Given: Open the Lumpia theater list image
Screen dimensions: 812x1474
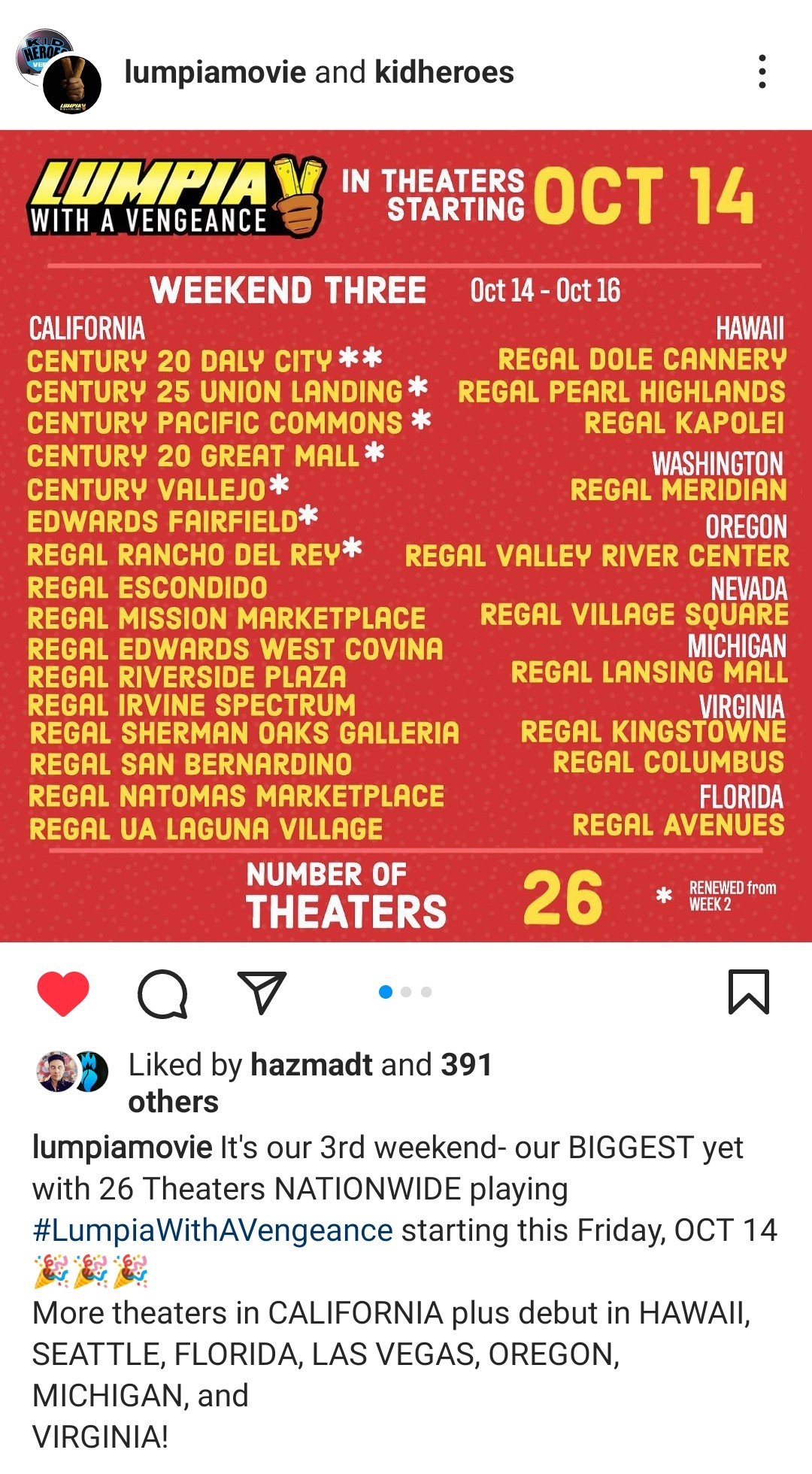Looking at the screenshot, I should [406, 535].
